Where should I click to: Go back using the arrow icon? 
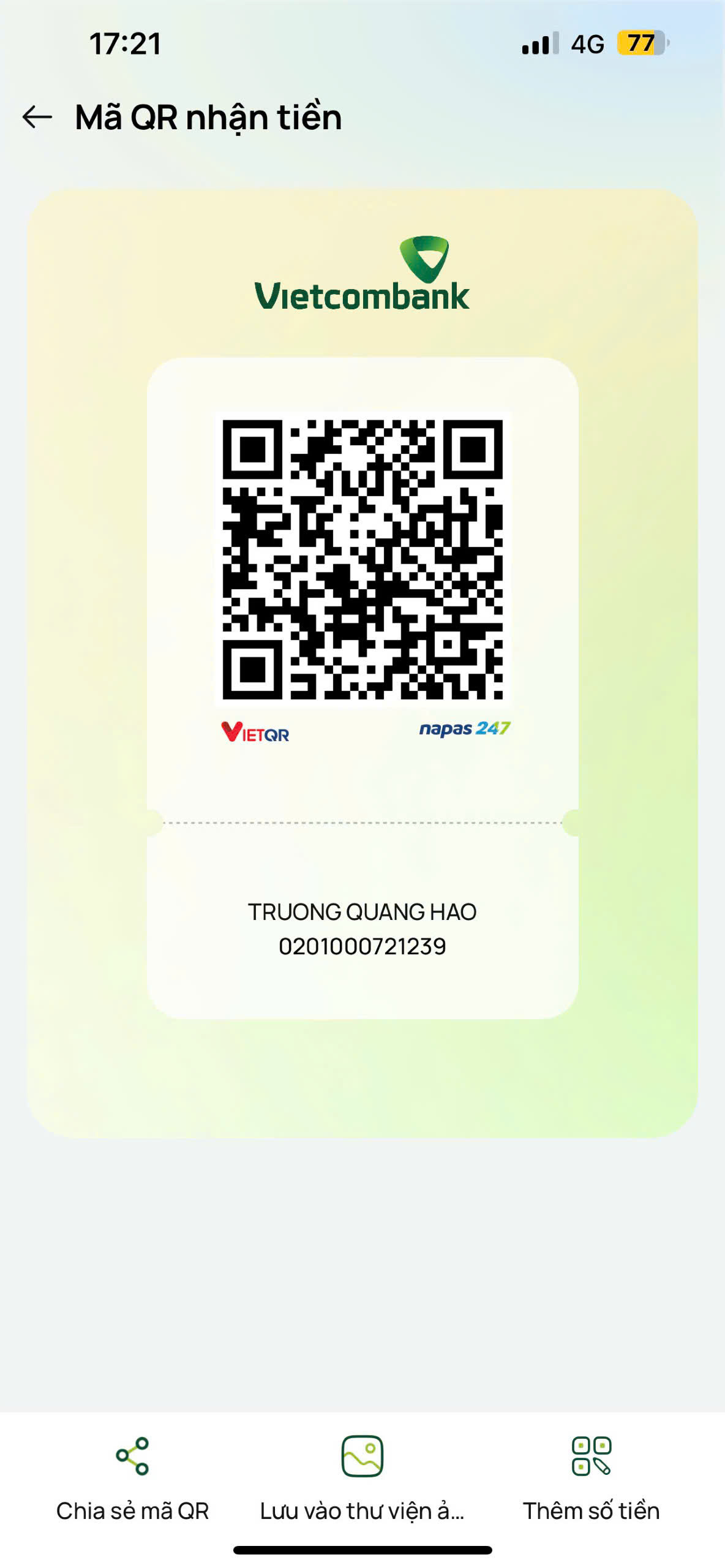(x=37, y=117)
